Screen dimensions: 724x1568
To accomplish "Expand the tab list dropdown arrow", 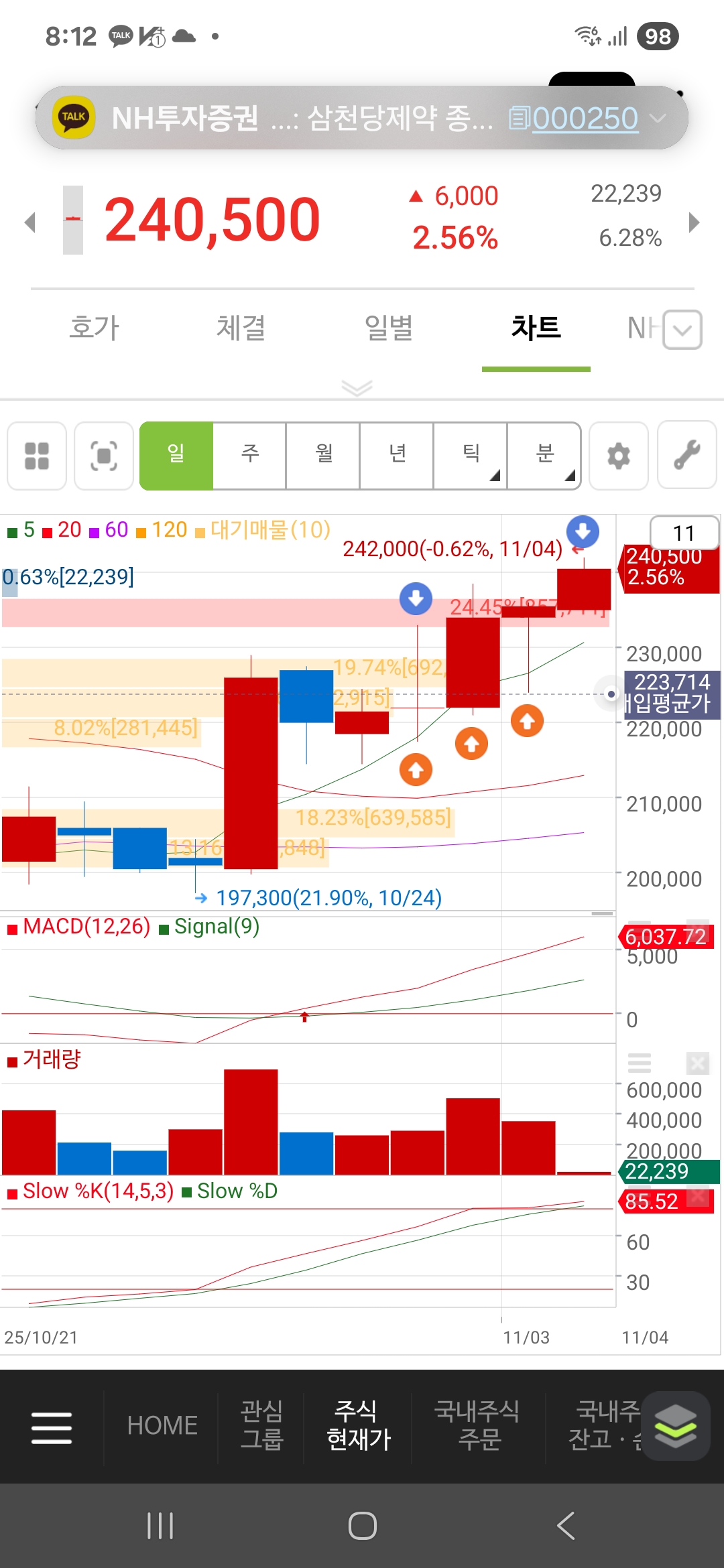I will click(x=682, y=330).
